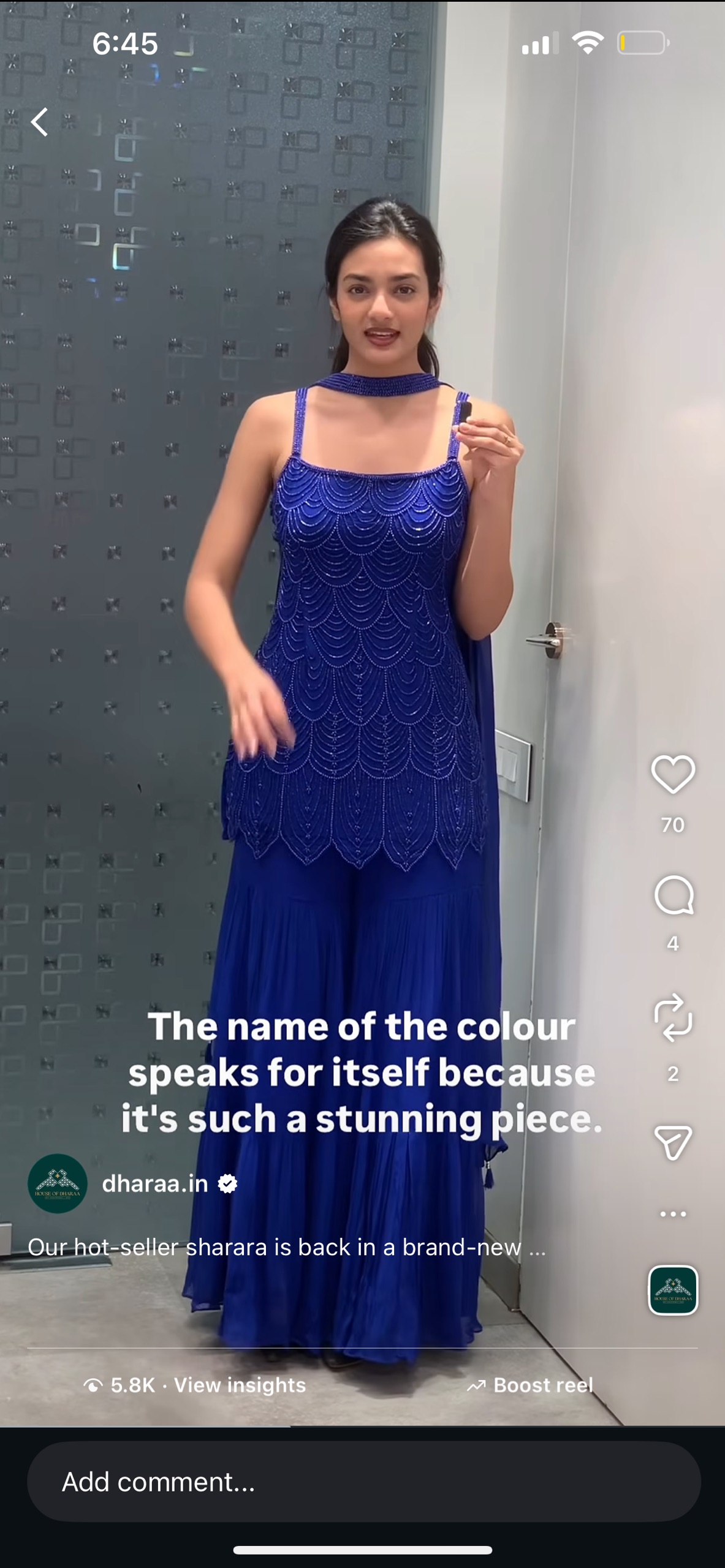
Task: Repost this reel
Action: (673, 1018)
